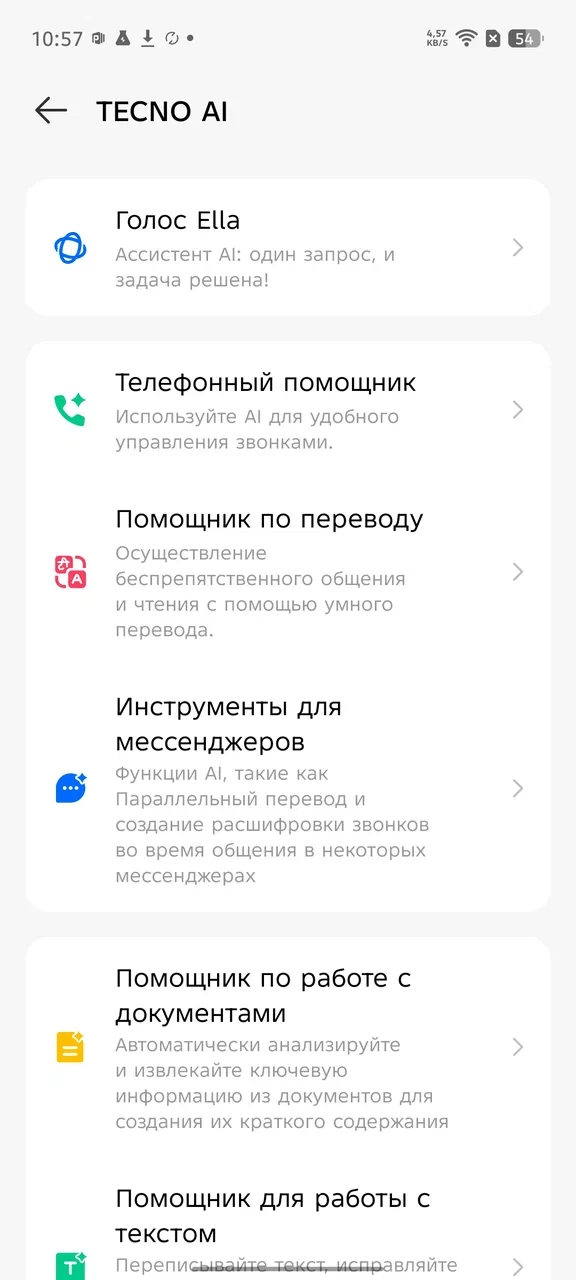The width and height of the screenshot is (576, 1280).
Task: Open Инструменты для мессенджеров
Action: (288, 788)
